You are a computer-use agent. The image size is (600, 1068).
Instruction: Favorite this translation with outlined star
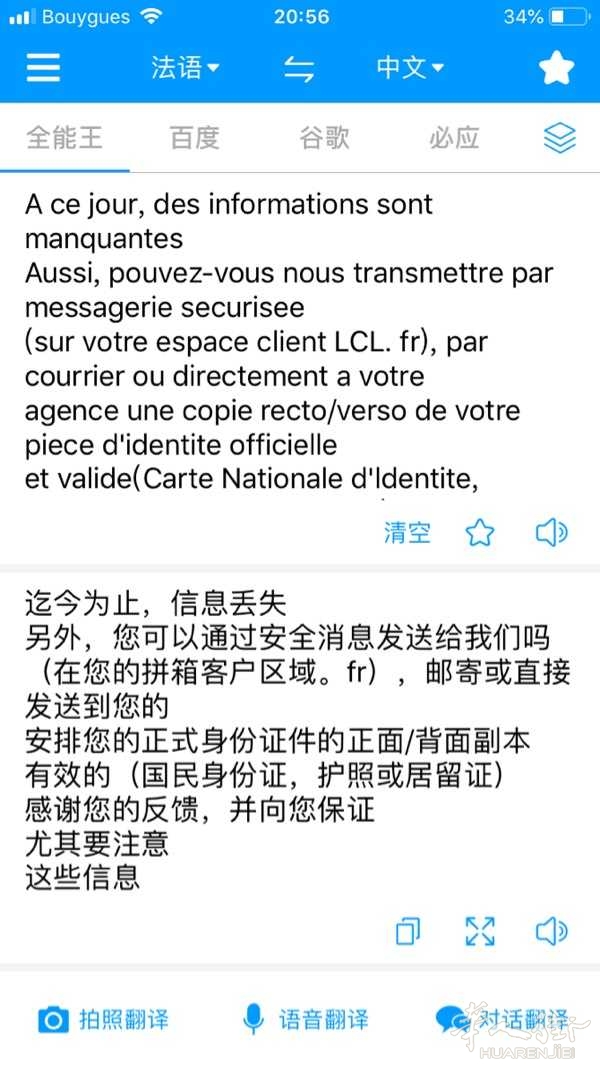479,533
